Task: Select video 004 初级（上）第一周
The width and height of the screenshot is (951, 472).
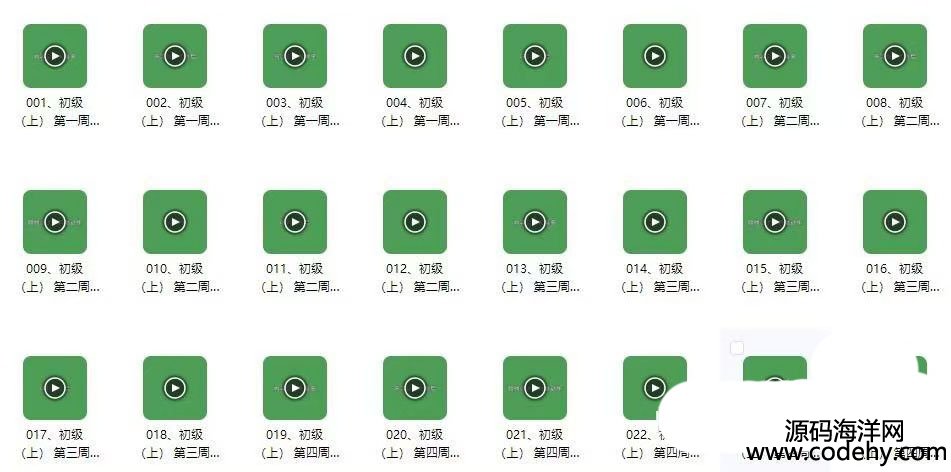Action: pyautogui.click(x=415, y=56)
